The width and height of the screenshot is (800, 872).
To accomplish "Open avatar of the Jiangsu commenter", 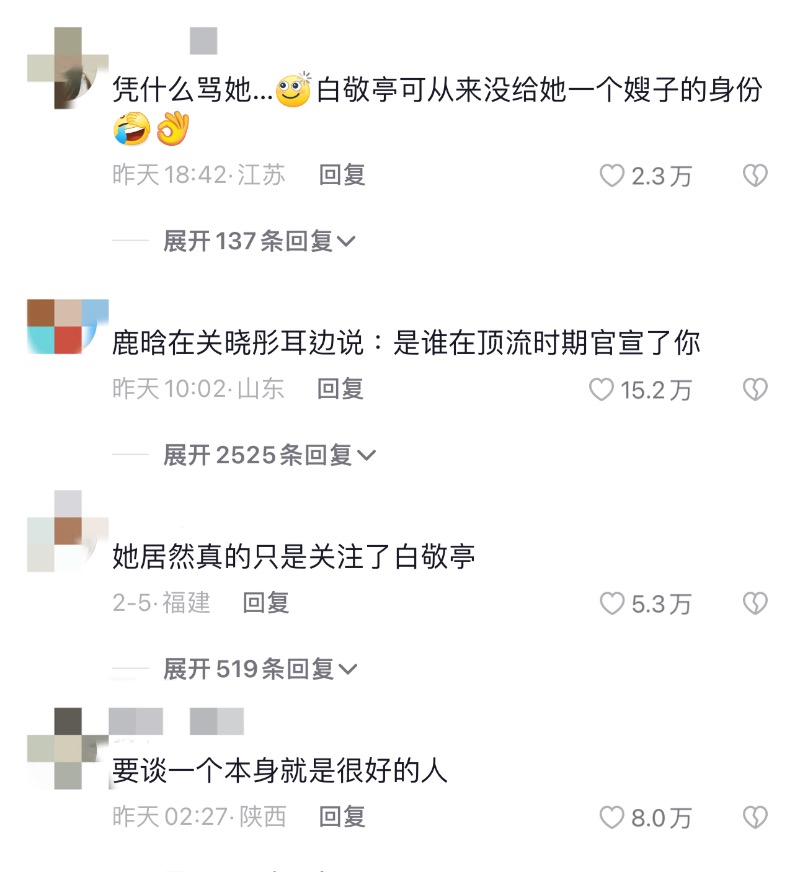I will click(68, 67).
